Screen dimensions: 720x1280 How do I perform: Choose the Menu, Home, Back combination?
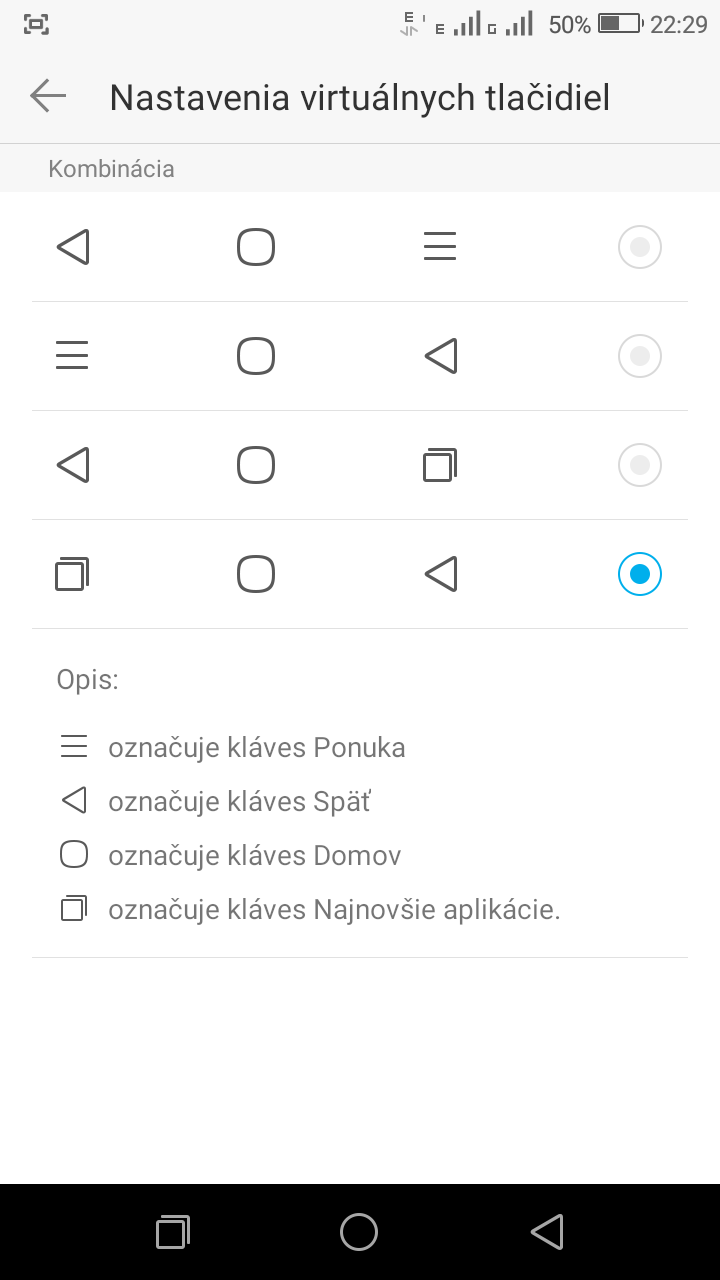[x=360, y=356]
